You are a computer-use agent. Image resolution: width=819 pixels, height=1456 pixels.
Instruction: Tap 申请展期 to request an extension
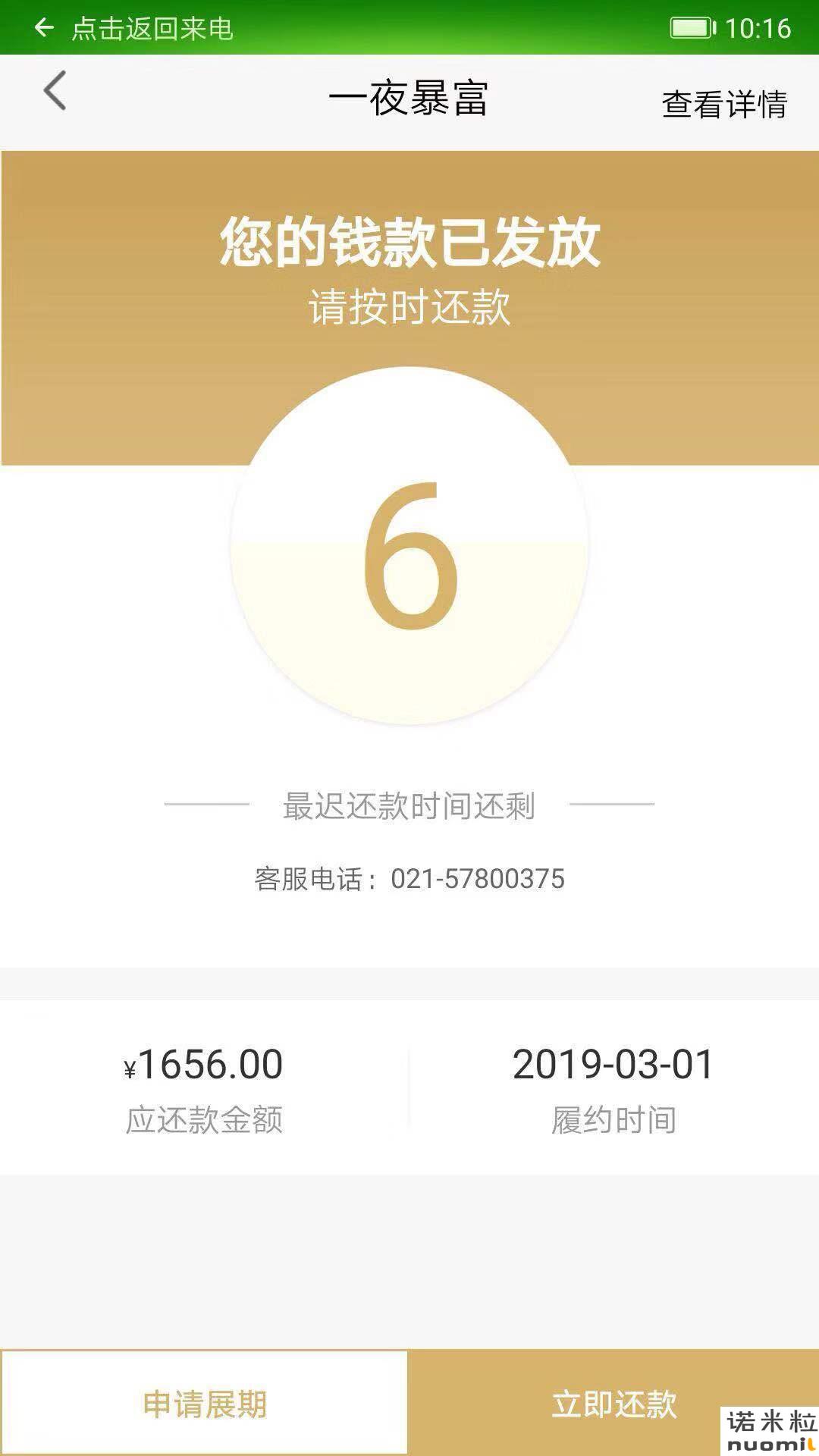coord(204,1404)
